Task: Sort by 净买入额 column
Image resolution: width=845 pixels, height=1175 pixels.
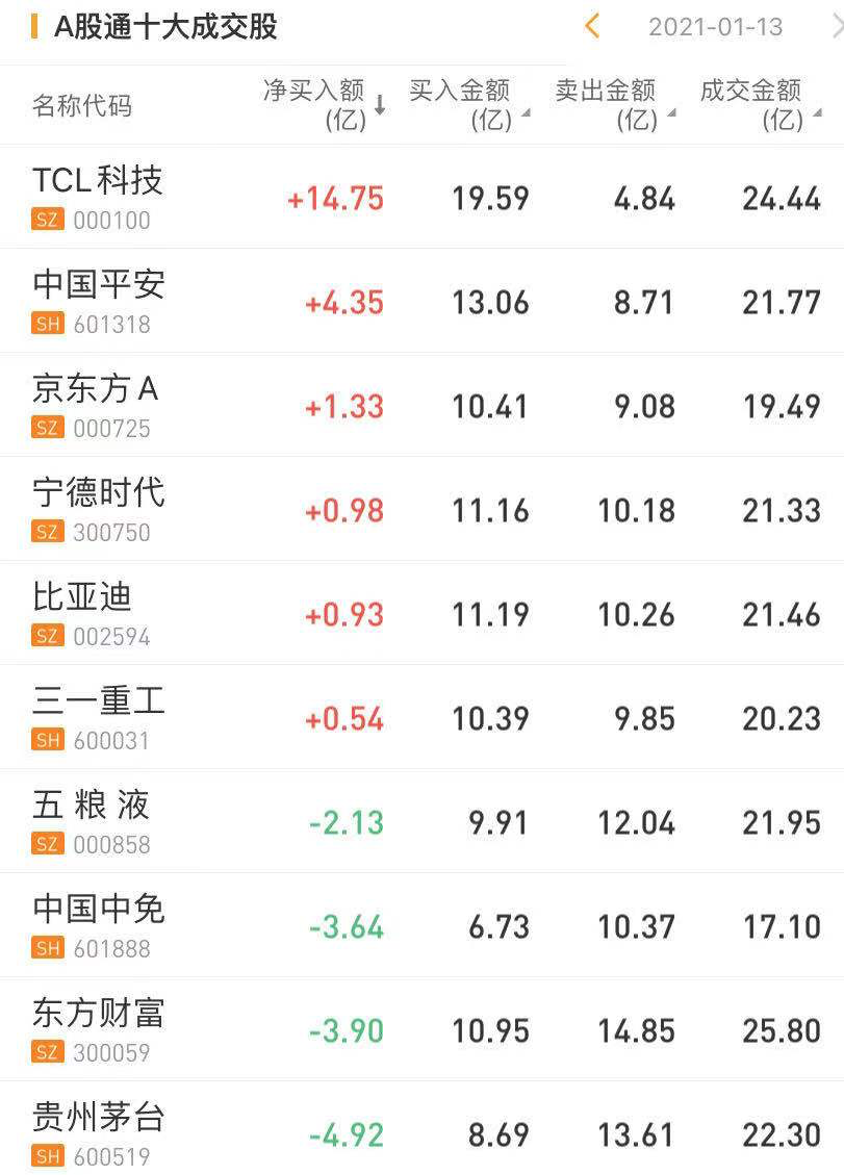Action: click(x=322, y=104)
